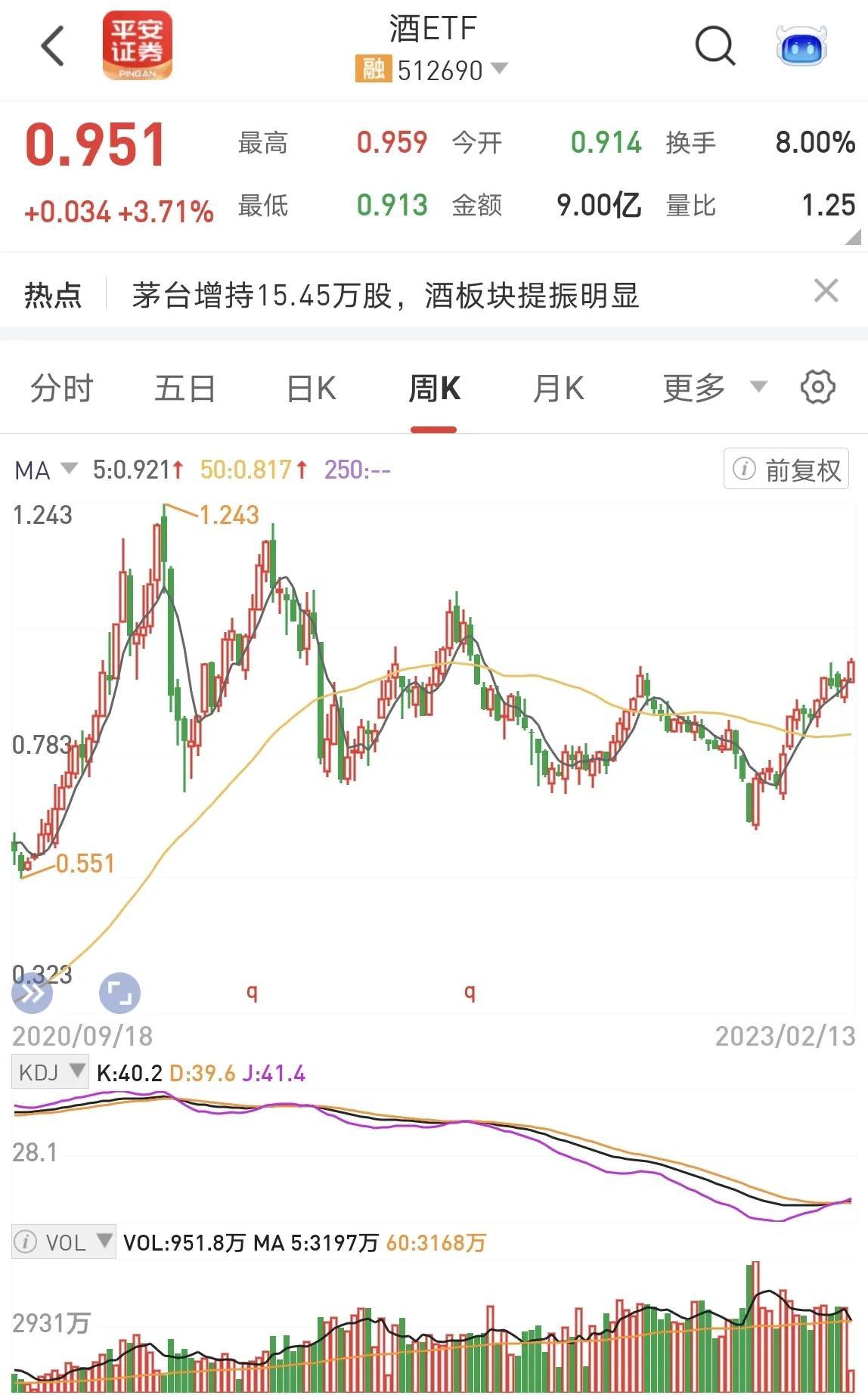Expand more quote details corner arrow

coord(853,237)
